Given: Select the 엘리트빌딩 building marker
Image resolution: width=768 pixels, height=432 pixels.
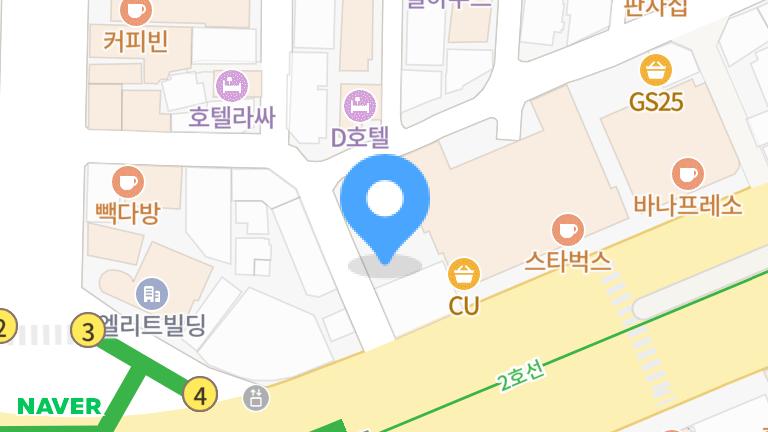Looking at the screenshot, I should click(152, 294).
